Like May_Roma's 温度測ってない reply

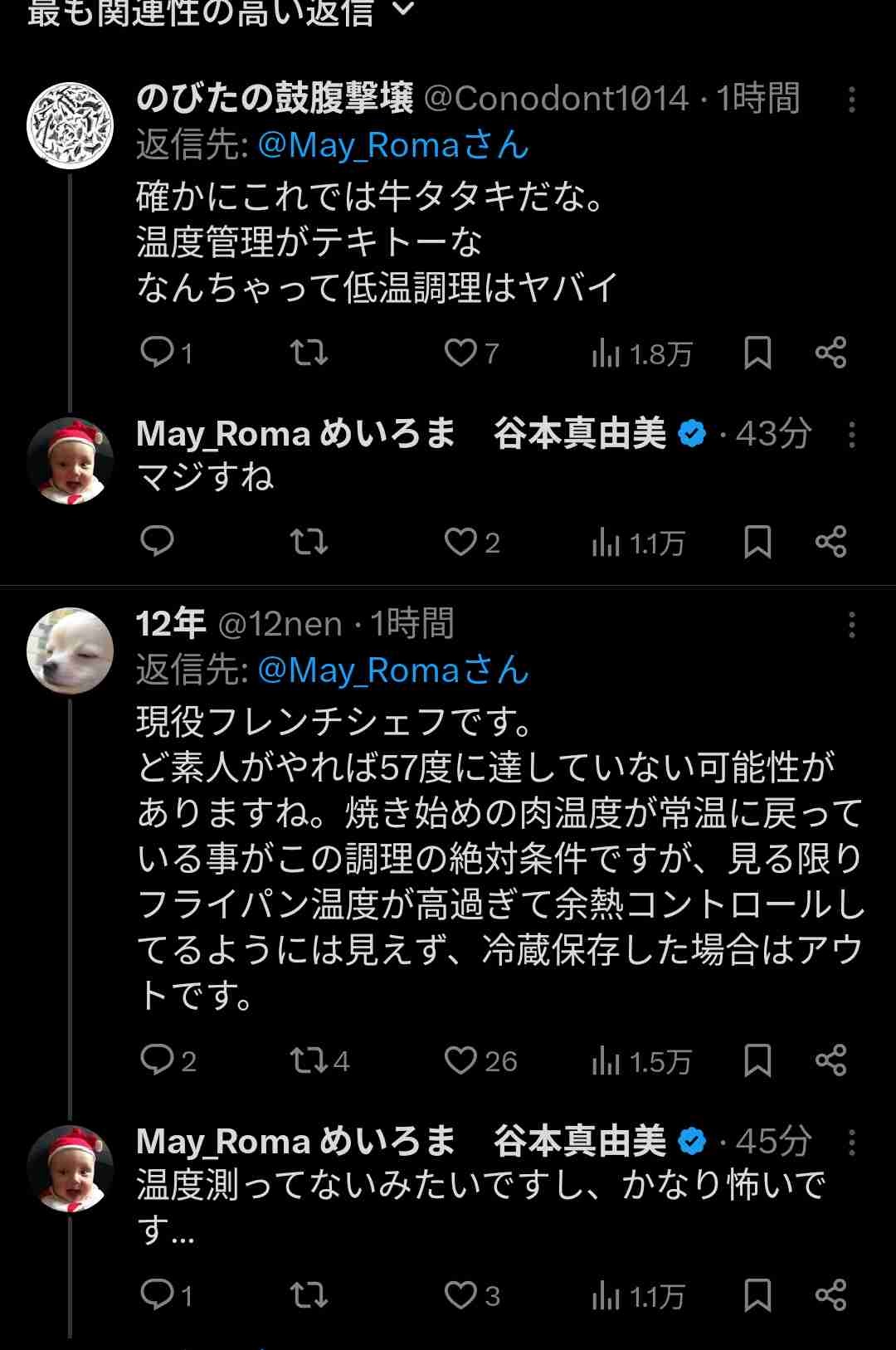460,1294
